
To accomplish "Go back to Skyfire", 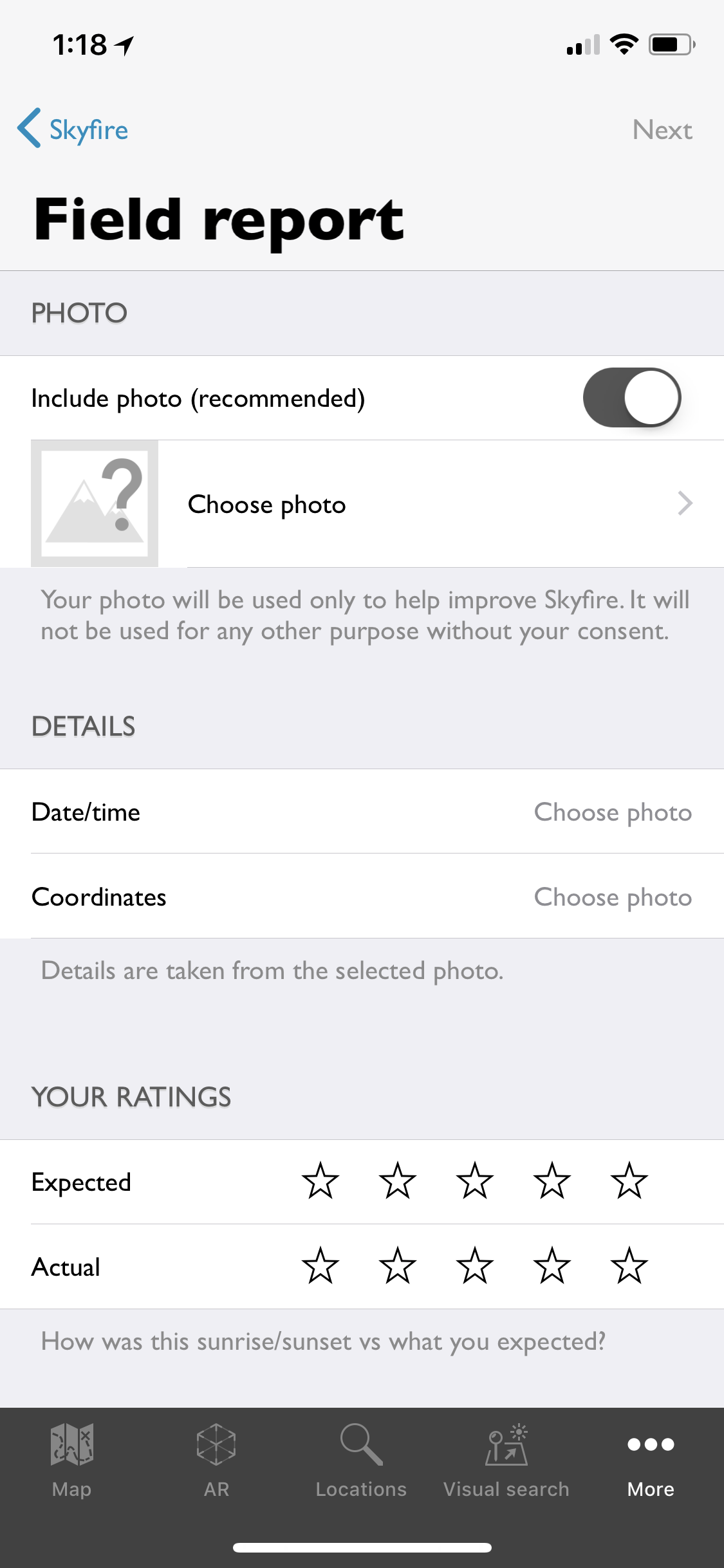I will [73, 129].
